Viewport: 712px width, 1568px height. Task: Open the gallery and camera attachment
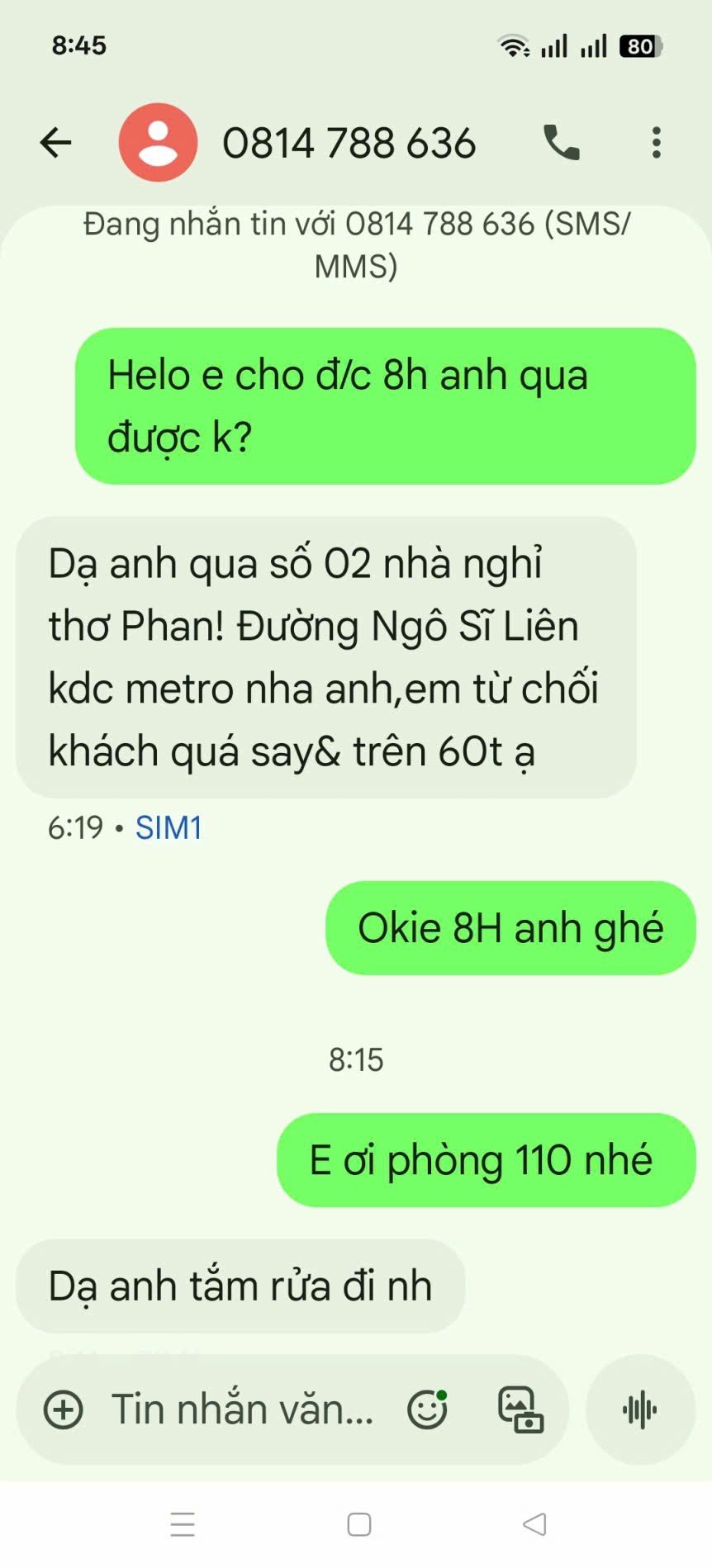tap(520, 1409)
